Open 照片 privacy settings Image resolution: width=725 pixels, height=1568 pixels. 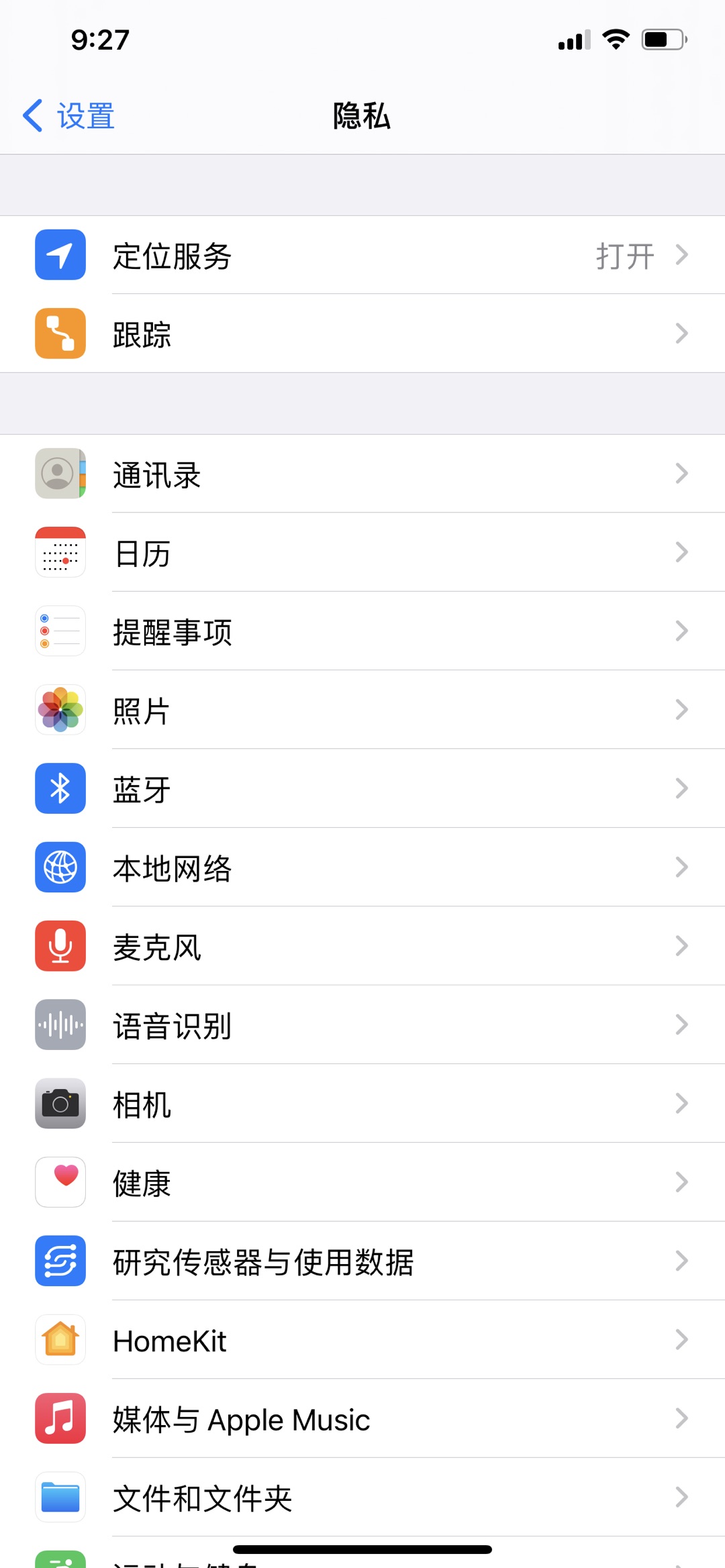[x=362, y=710]
